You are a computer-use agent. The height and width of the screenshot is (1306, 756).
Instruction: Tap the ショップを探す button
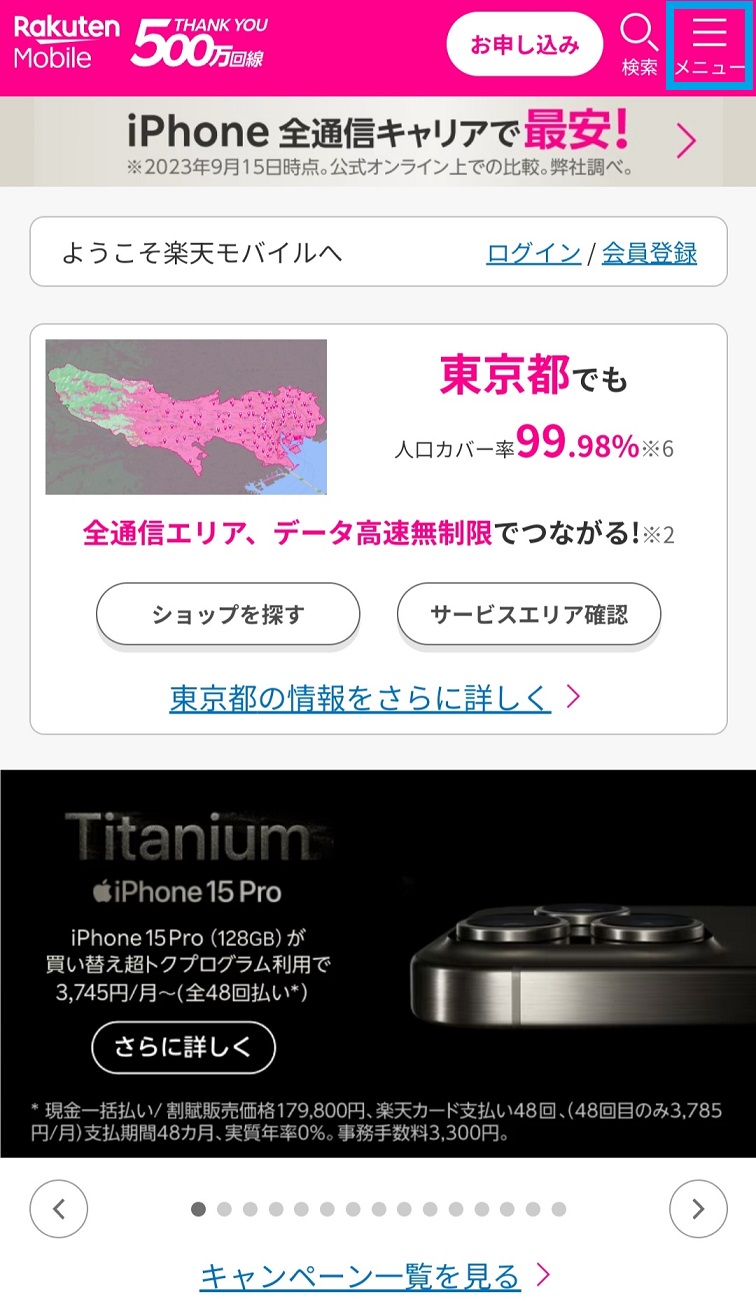[x=228, y=614]
